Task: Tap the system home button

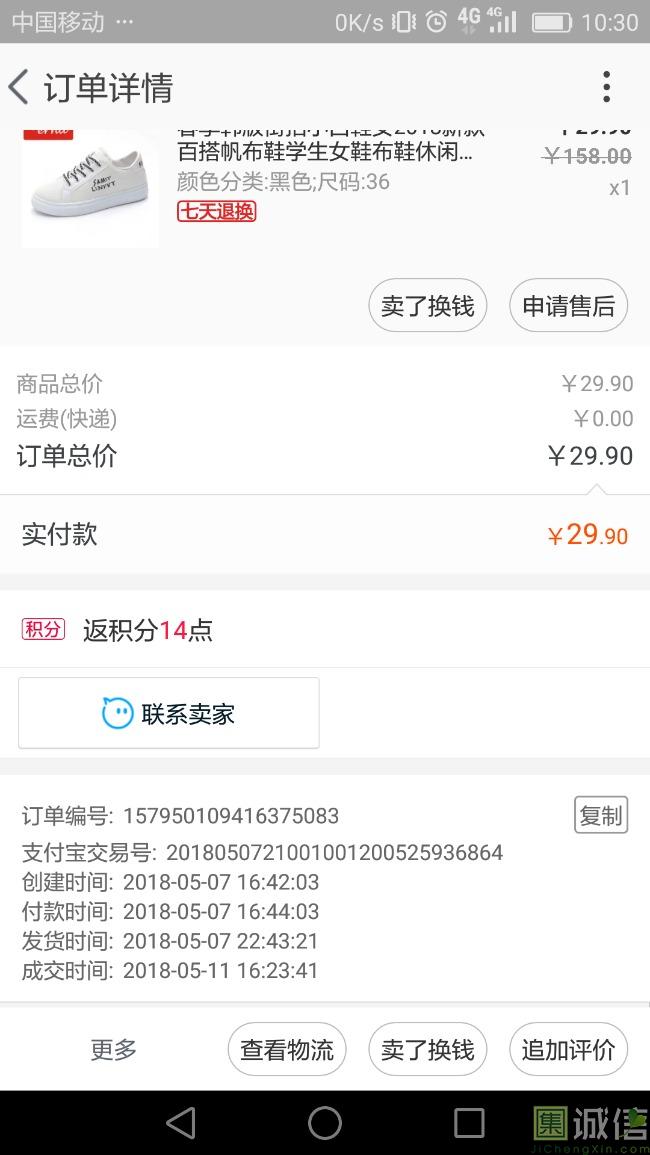Action: click(325, 1123)
